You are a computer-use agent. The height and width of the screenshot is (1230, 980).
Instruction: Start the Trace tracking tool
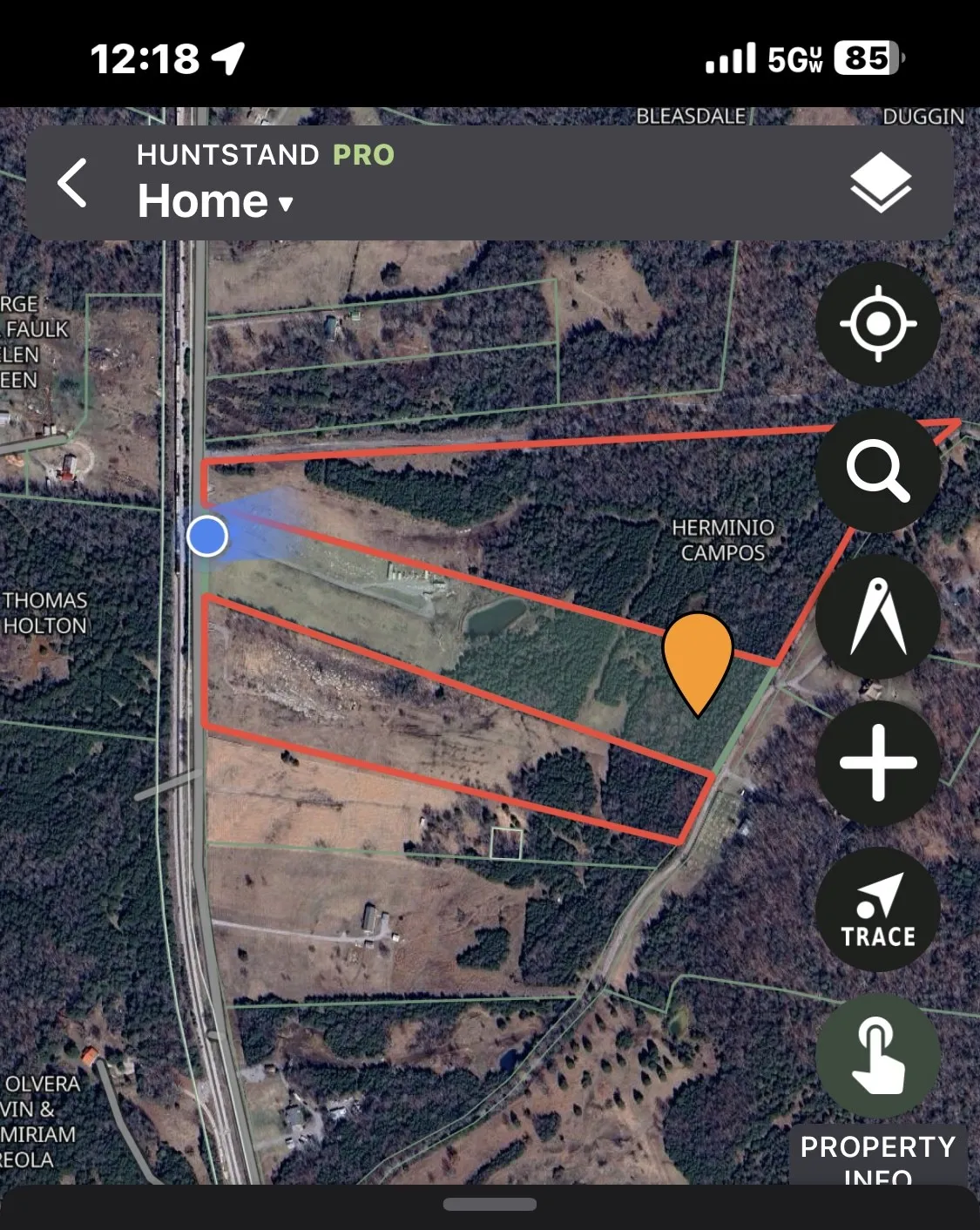pos(877,909)
